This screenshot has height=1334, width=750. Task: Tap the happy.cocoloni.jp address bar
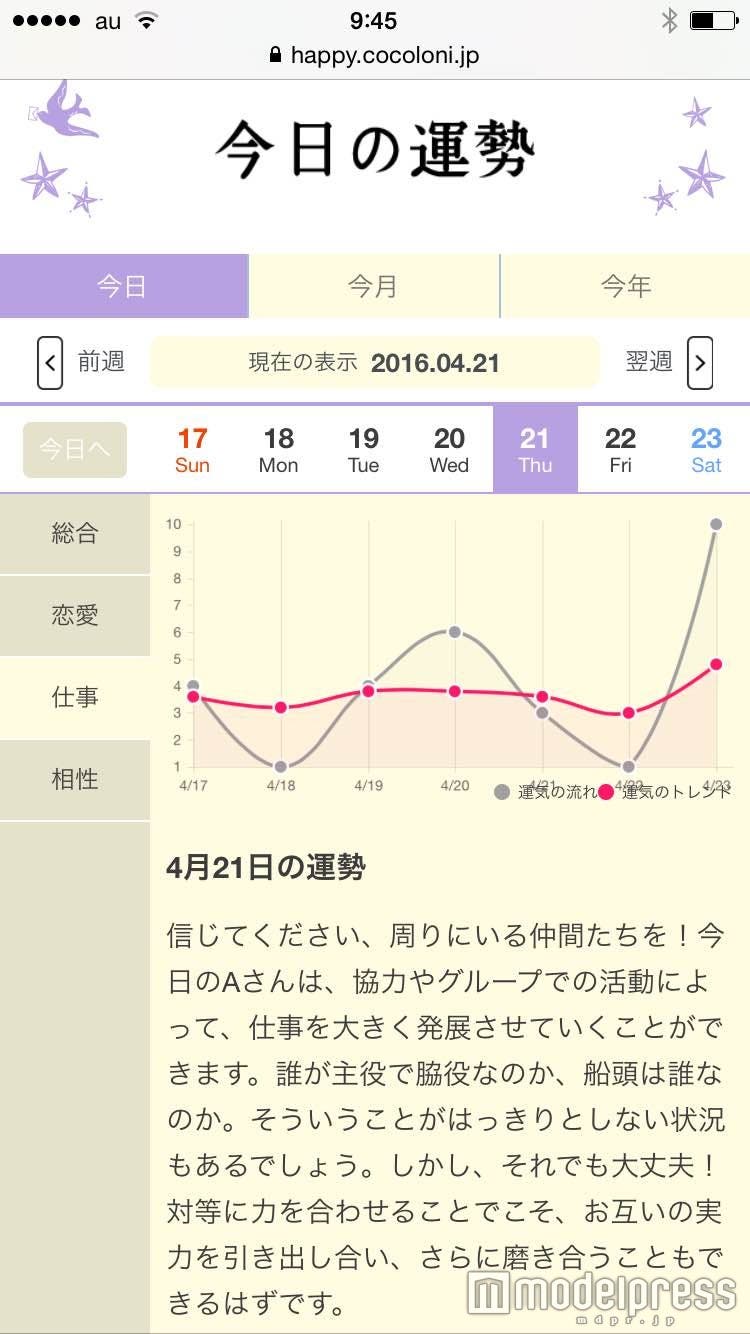click(x=375, y=56)
